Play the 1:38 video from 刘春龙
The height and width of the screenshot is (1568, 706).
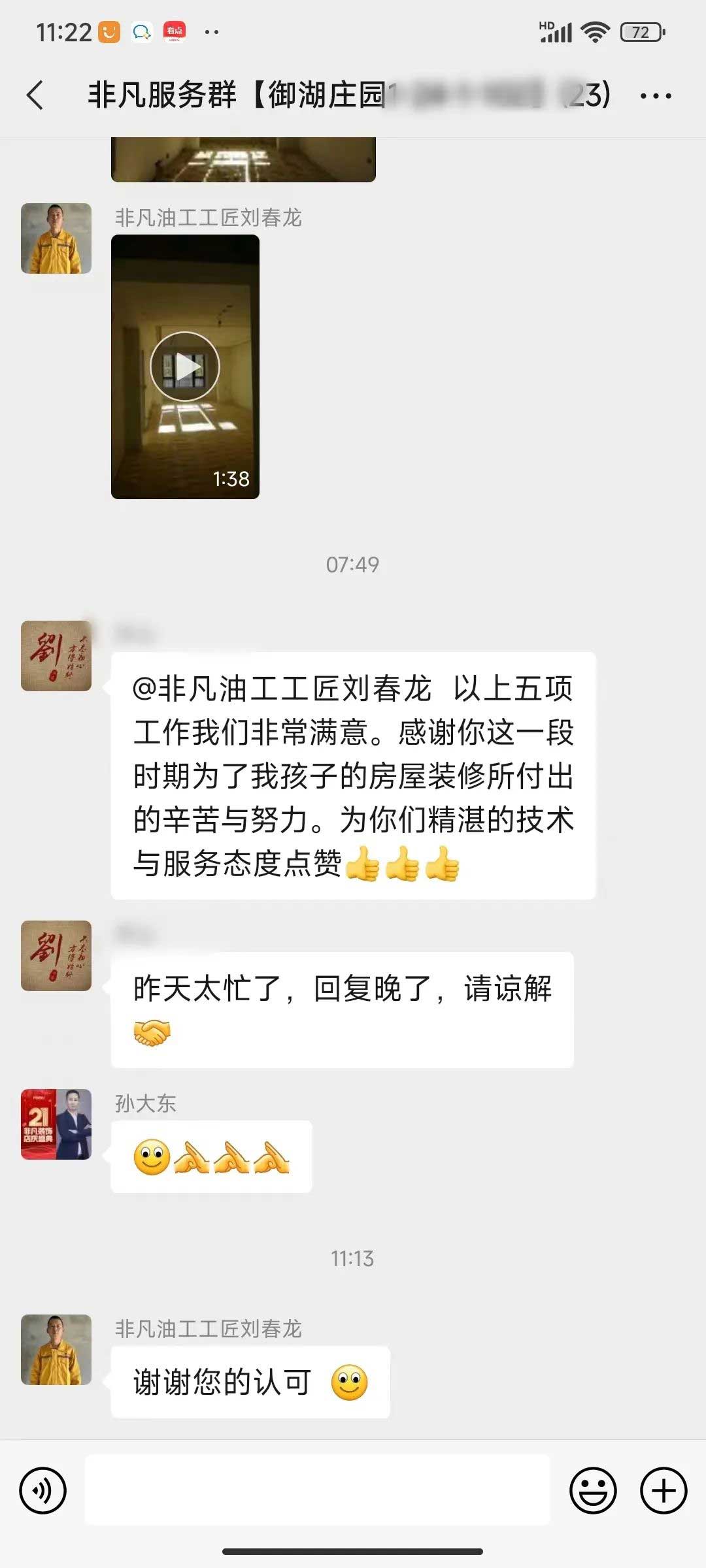point(185,367)
